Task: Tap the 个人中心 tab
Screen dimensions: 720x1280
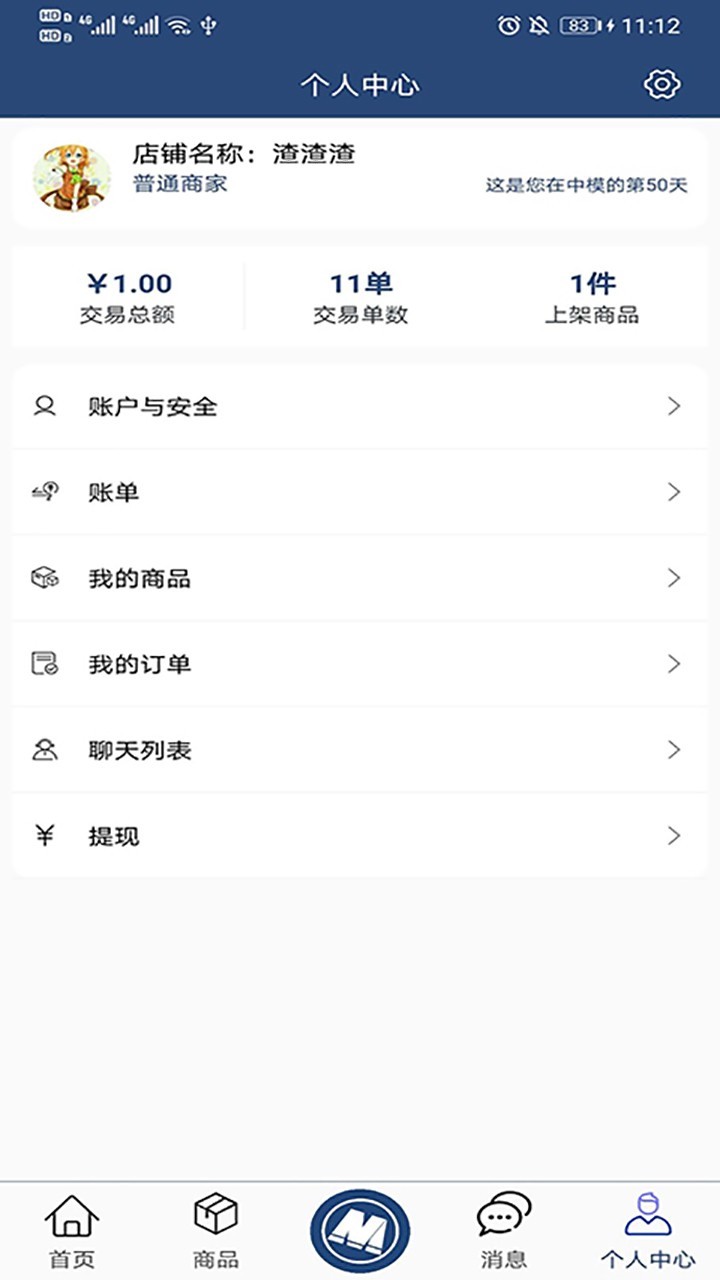Action: click(647, 1230)
